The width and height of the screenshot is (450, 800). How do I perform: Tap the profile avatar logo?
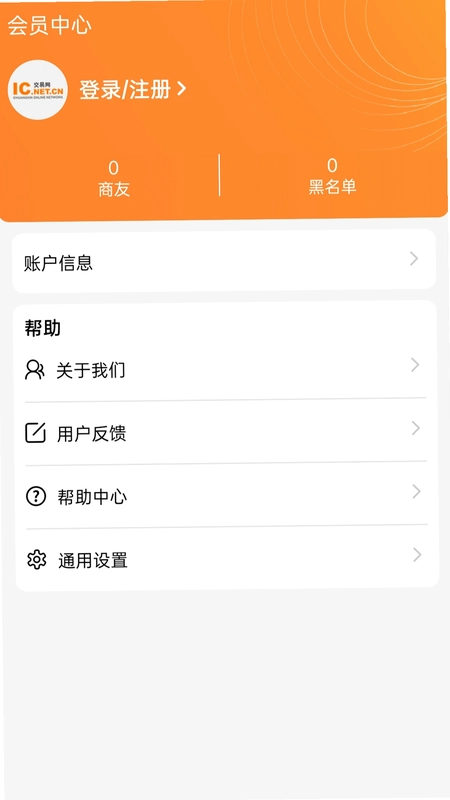click(x=38, y=90)
